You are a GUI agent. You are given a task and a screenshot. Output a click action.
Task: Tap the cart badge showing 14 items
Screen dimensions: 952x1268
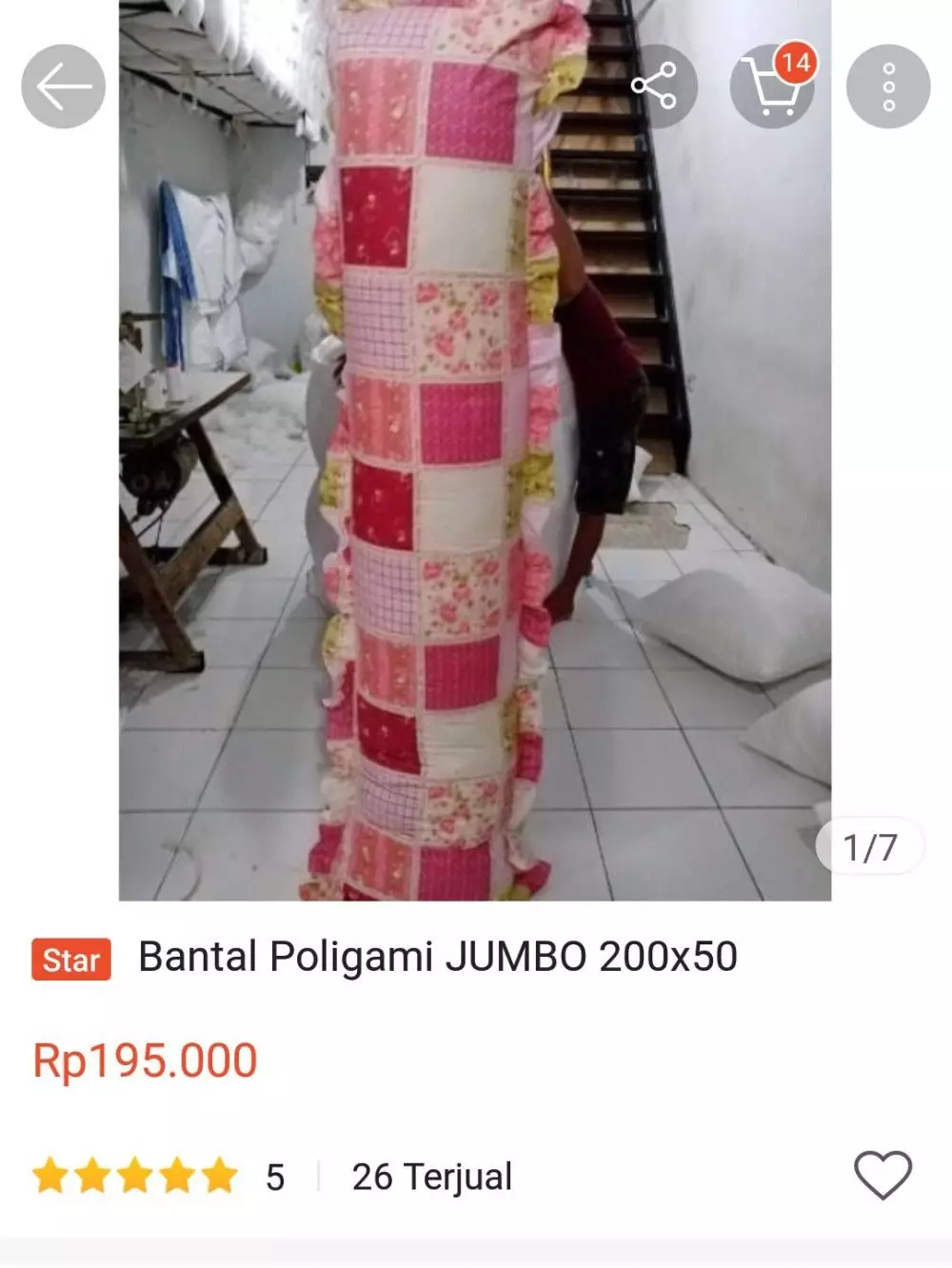click(795, 61)
